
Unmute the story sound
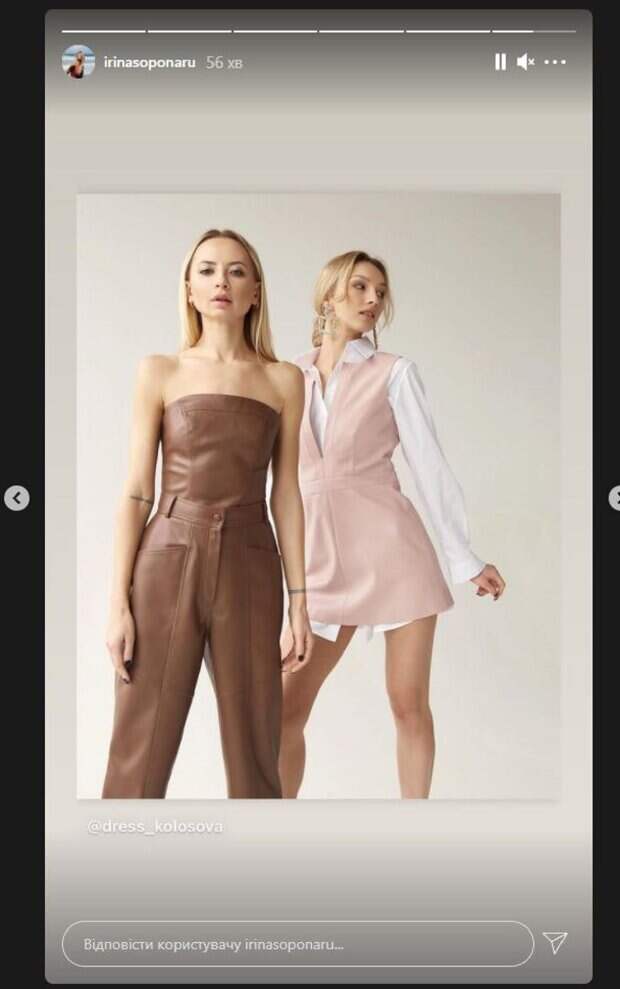coord(526,62)
